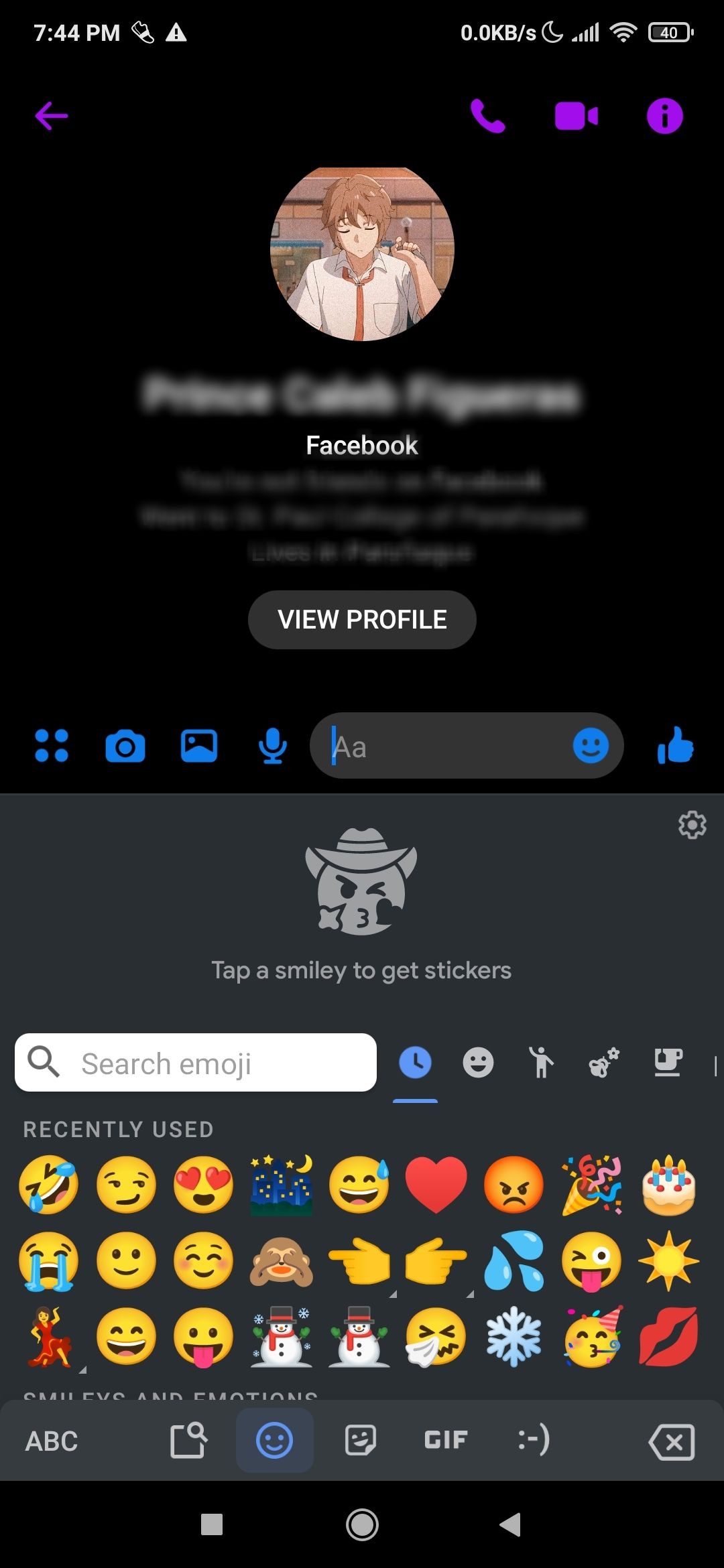724x1568 pixels.
Task: Record a voice message with the microphone
Action: click(x=270, y=745)
